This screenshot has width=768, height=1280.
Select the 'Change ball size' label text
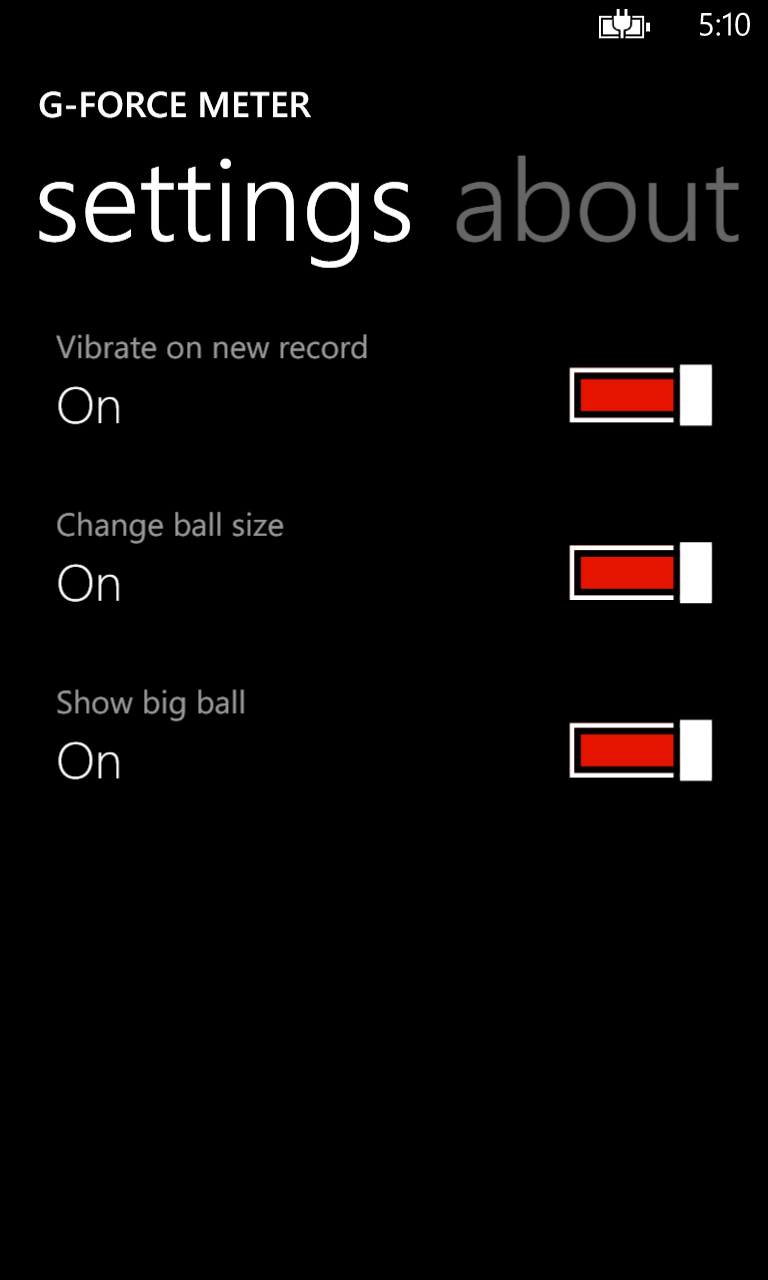169,525
